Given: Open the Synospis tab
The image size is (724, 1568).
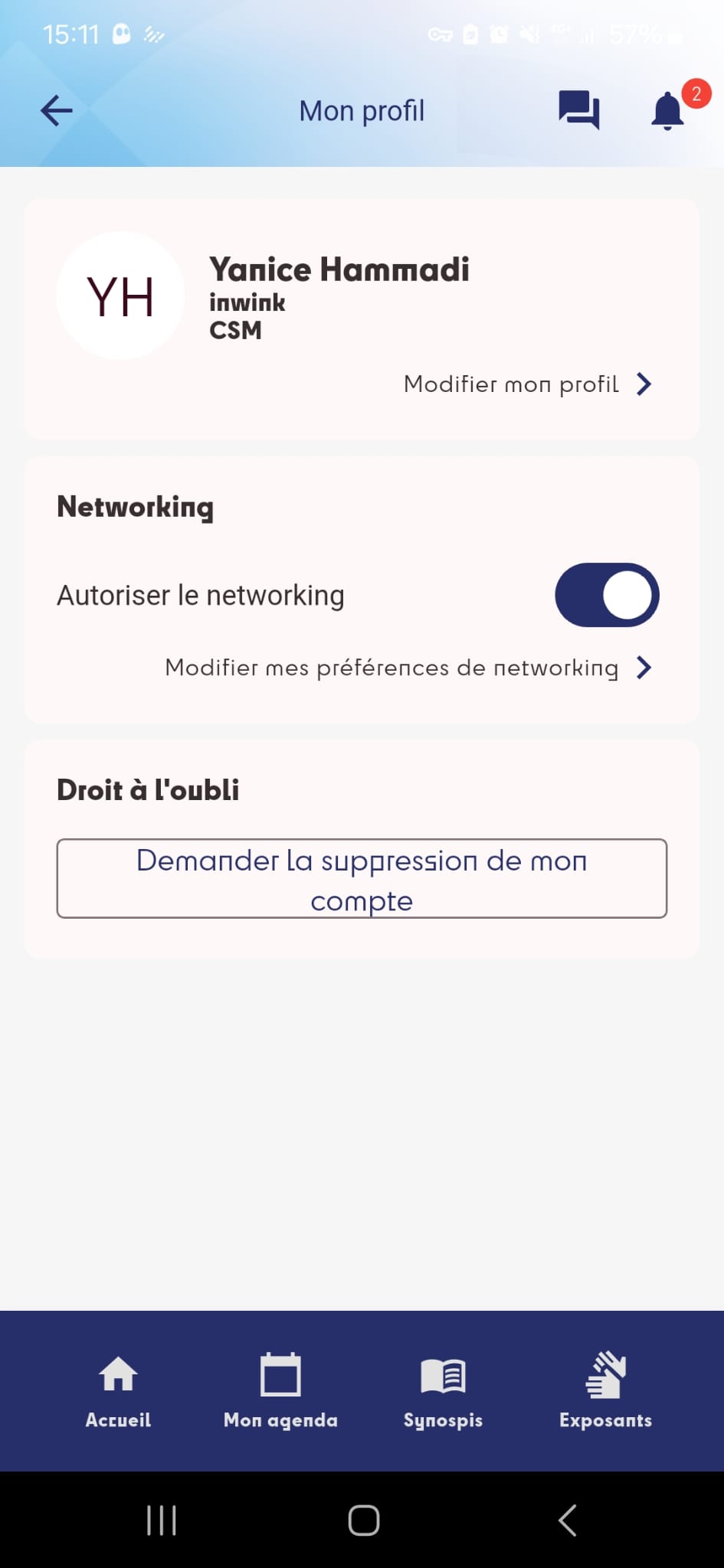Looking at the screenshot, I should tap(443, 1391).
